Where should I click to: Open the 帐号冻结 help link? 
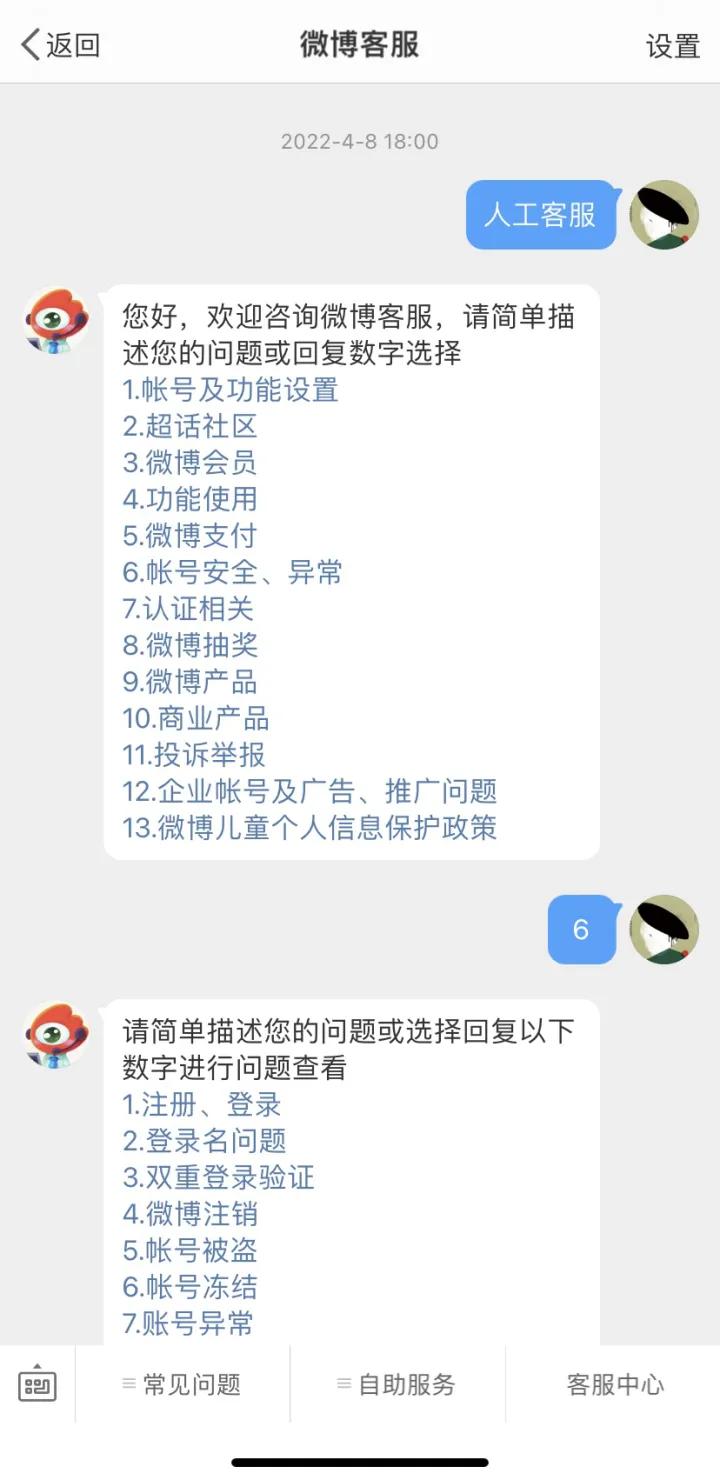point(190,1288)
